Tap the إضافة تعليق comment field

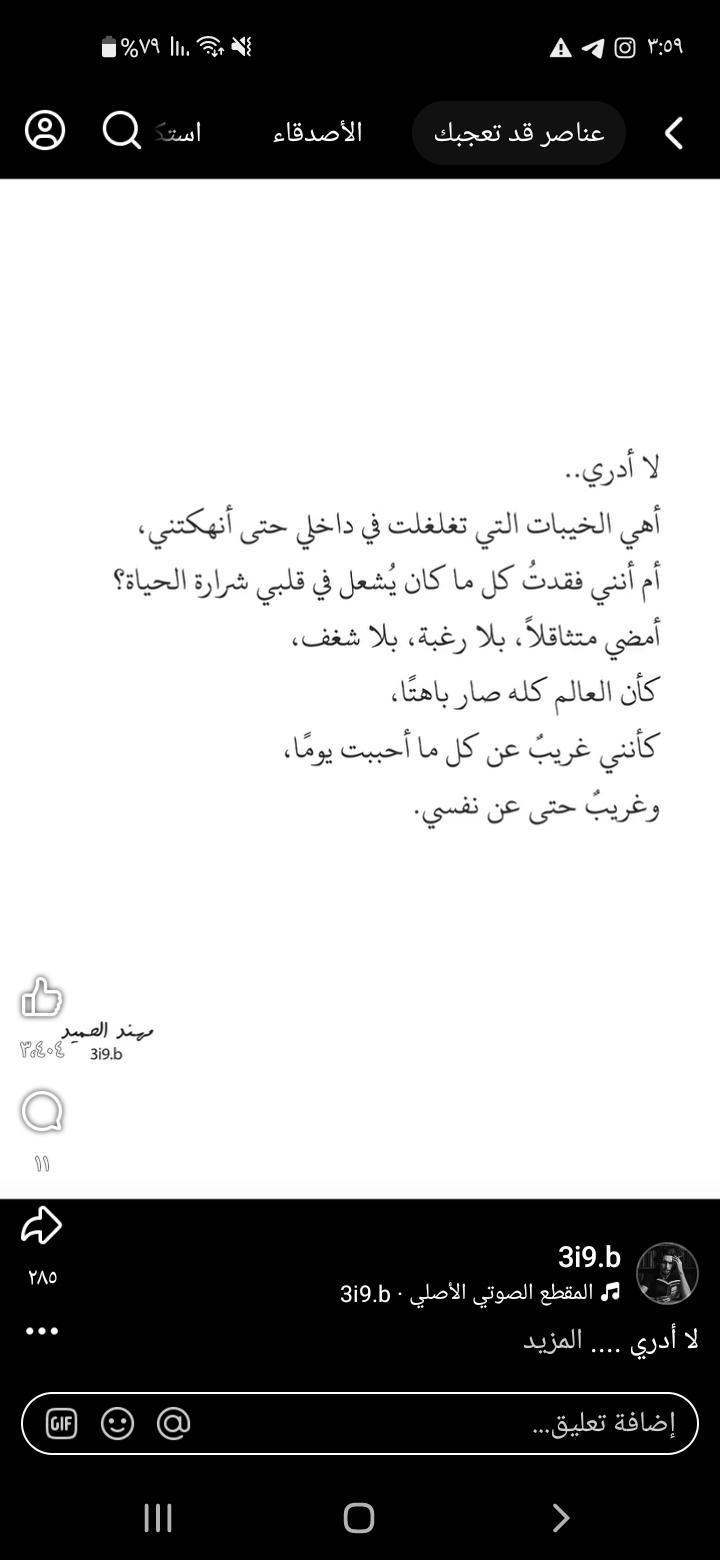pos(360,1423)
